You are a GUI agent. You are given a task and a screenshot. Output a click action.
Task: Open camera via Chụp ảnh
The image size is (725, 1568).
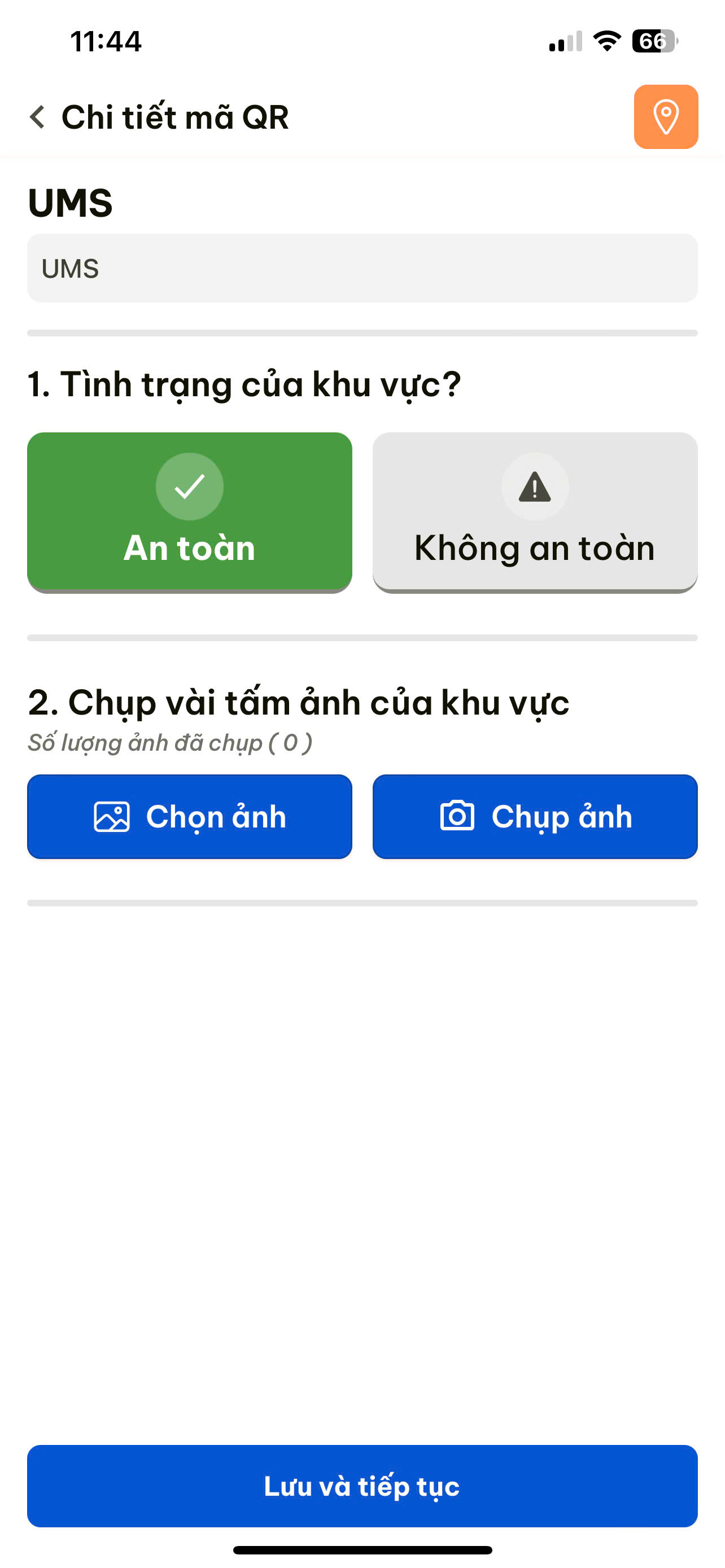point(535,816)
